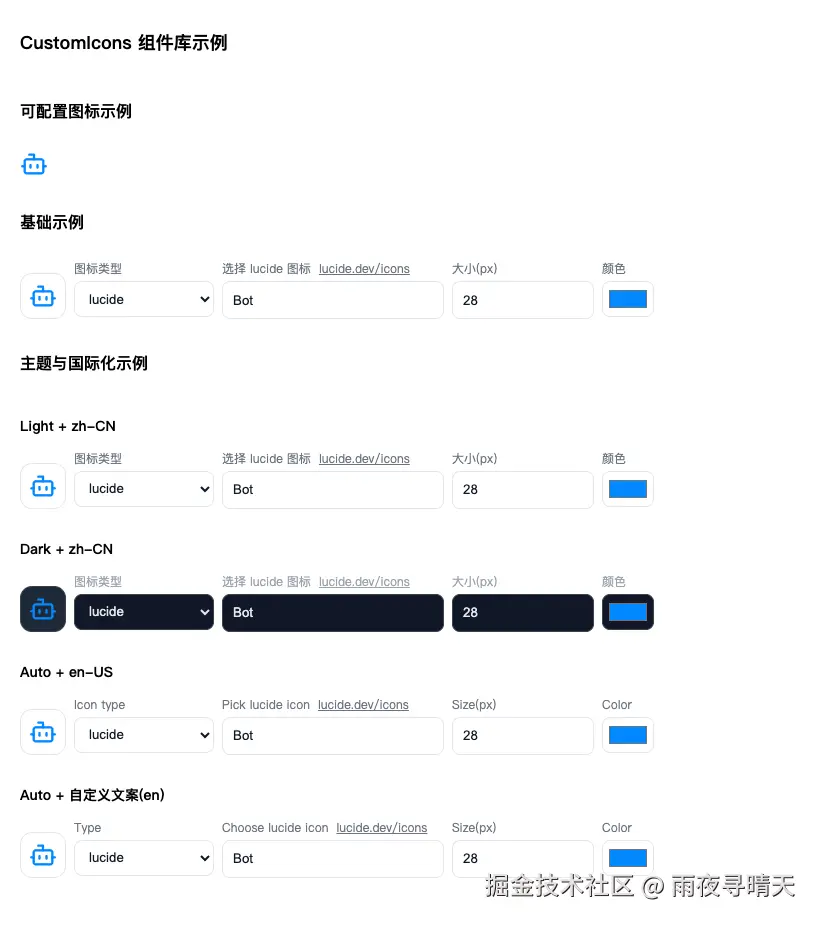Open the color picker under 基础示例
The height and width of the screenshot is (925, 821).
[628, 299]
